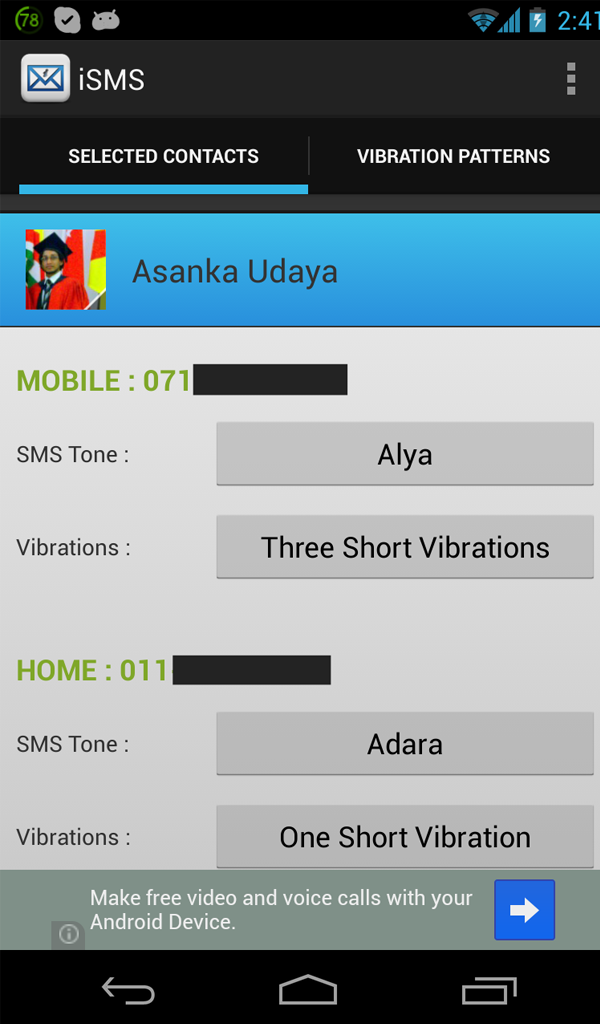Select the Selected Contacts tab
Image resolution: width=600 pixels, height=1024 pixels.
pyautogui.click(x=163, y=157)
